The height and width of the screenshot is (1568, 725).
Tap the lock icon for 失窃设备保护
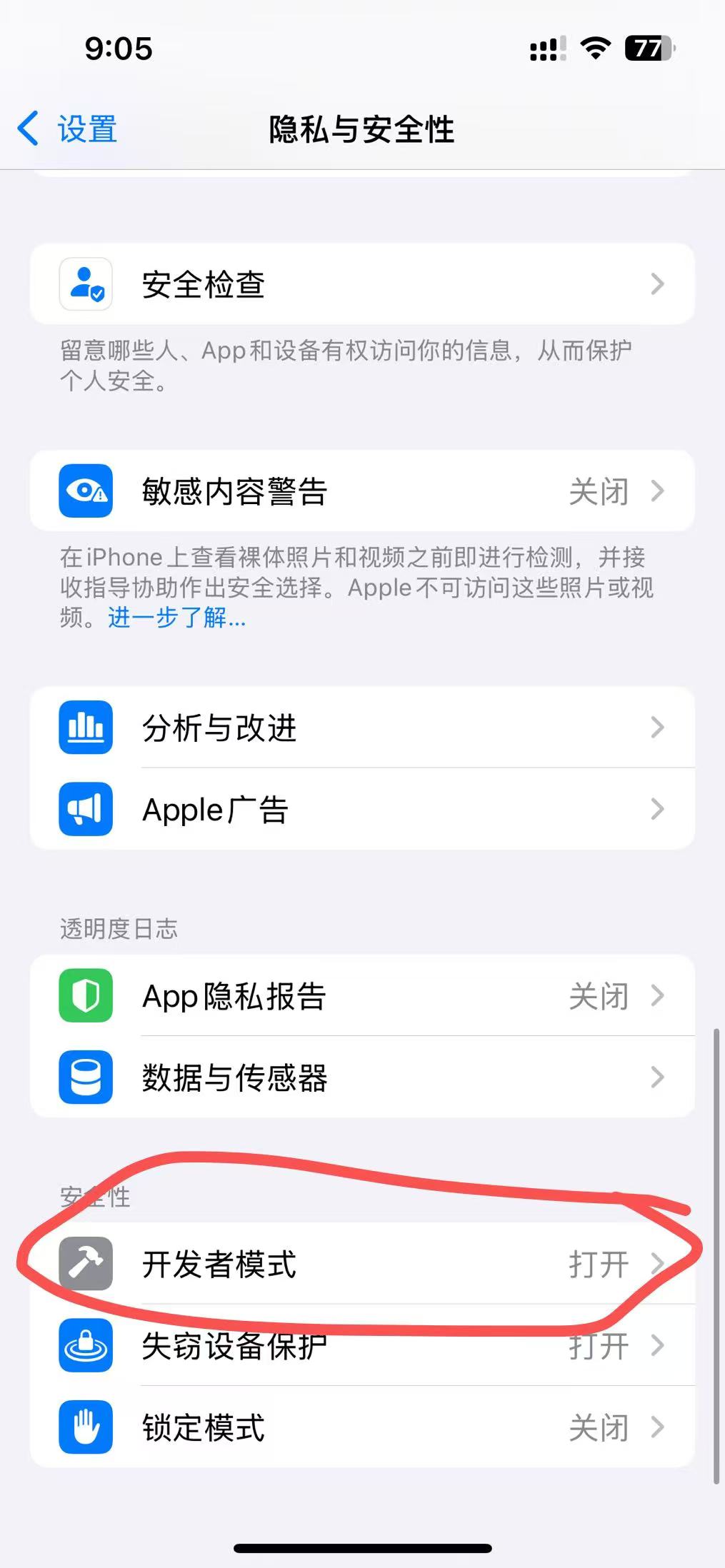(86, 1345)
